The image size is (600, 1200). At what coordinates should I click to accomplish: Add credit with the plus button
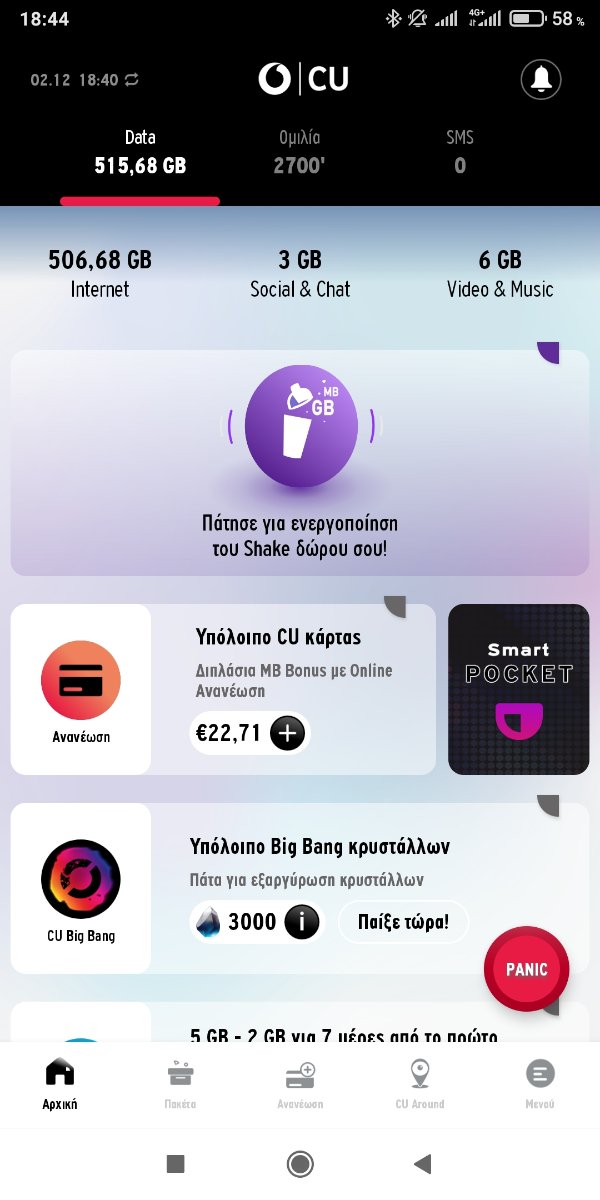point(287,734)
